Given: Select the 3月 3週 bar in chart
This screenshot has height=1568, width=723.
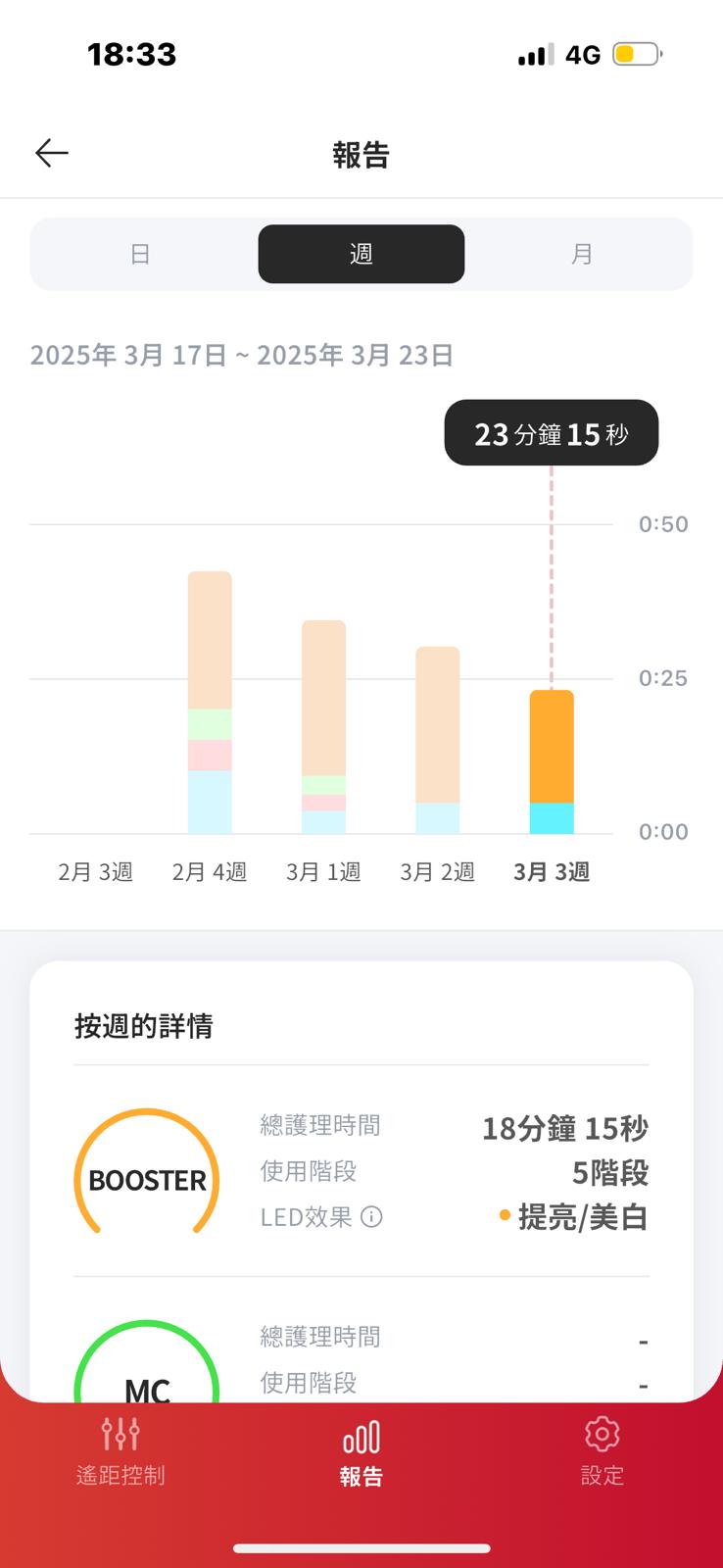Looking at the screenshot, I should coord(552,761).
